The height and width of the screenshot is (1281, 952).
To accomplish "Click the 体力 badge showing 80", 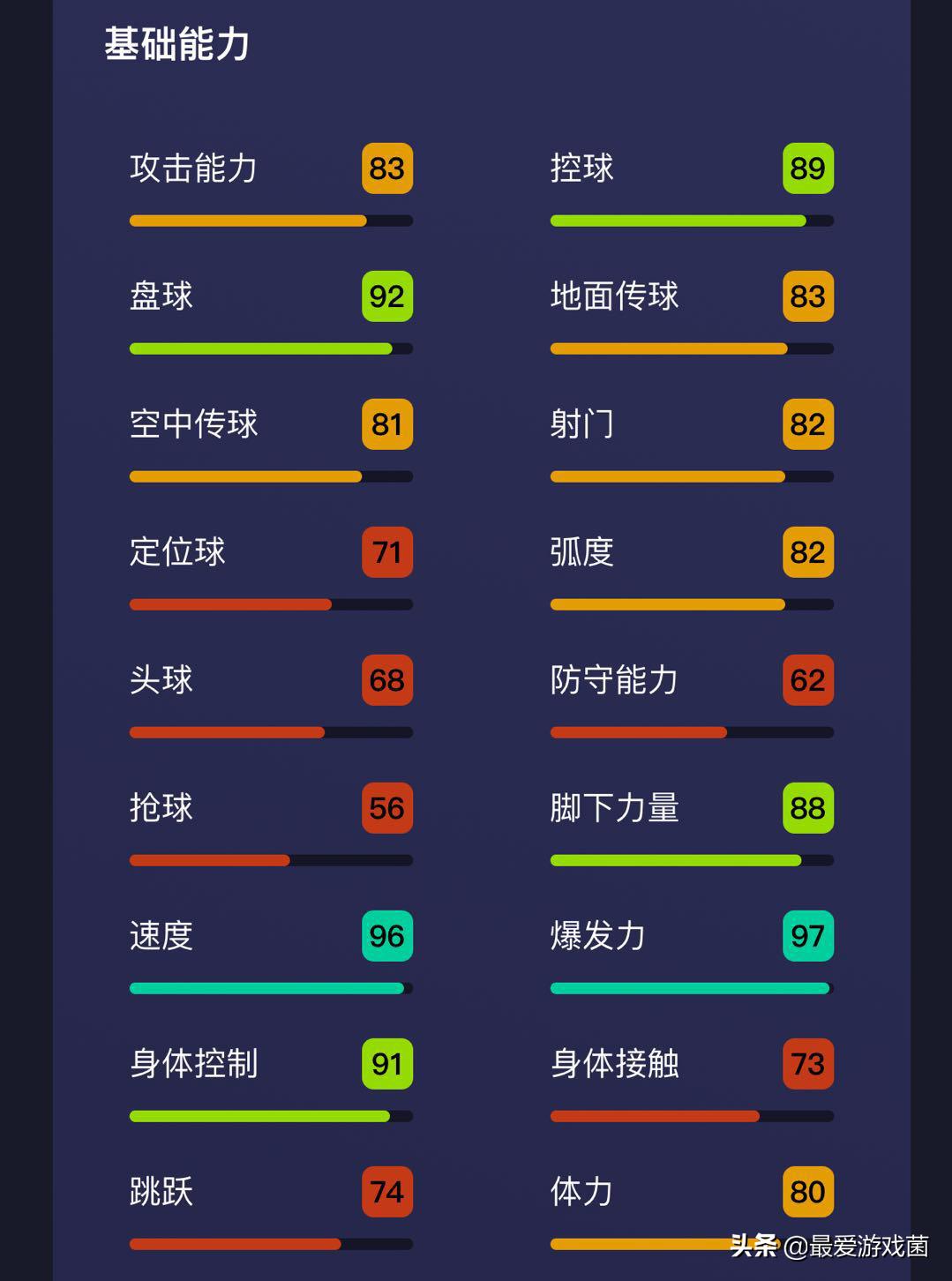I will tap(807, 1191).
